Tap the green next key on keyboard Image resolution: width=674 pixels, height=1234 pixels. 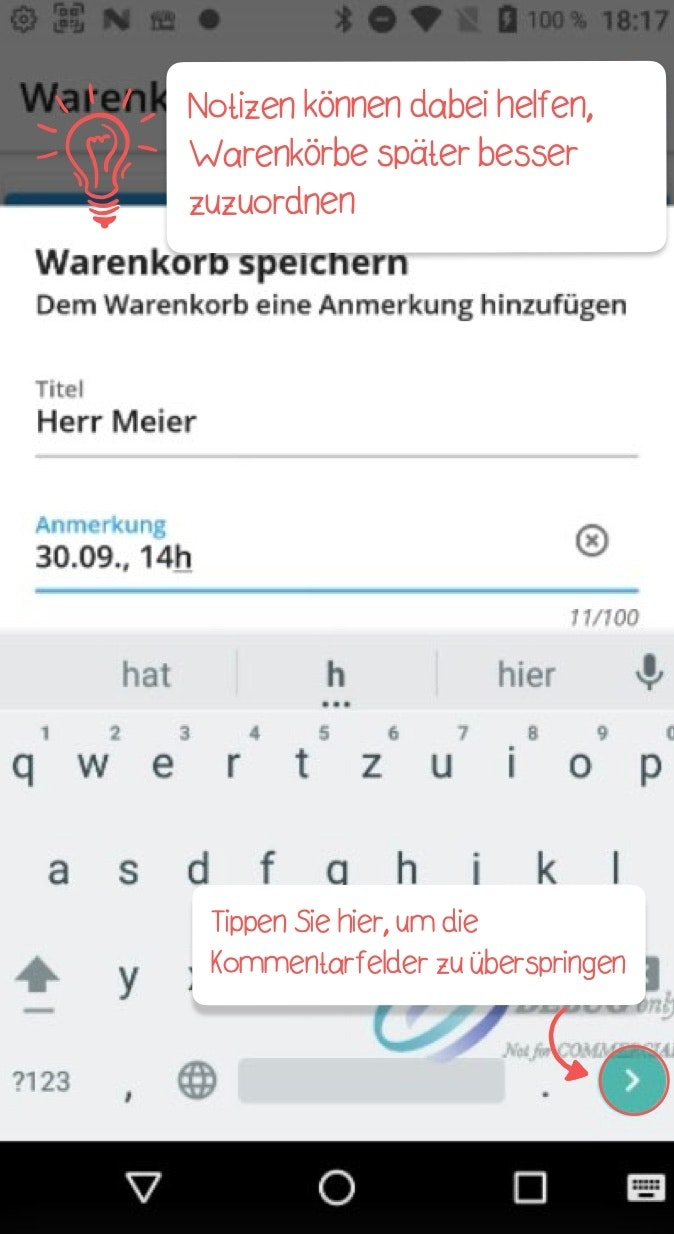tap(633, 1080)
